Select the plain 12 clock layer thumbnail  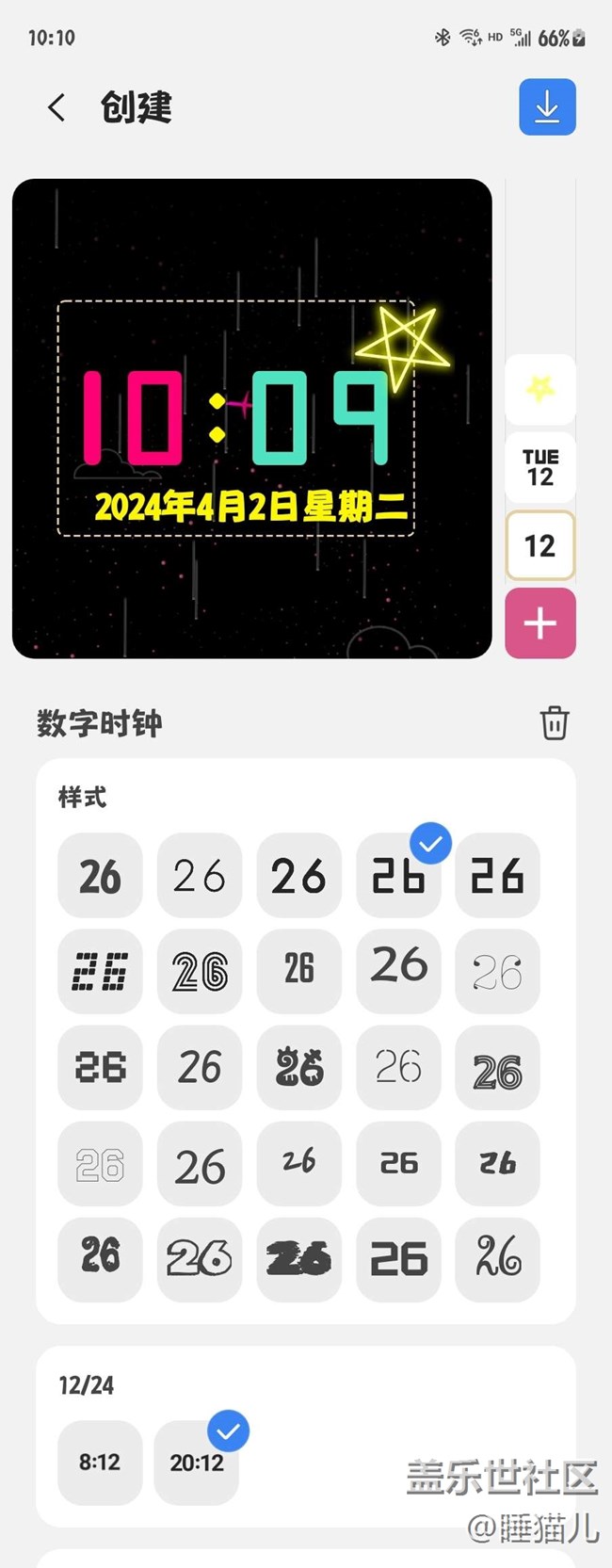540,546
